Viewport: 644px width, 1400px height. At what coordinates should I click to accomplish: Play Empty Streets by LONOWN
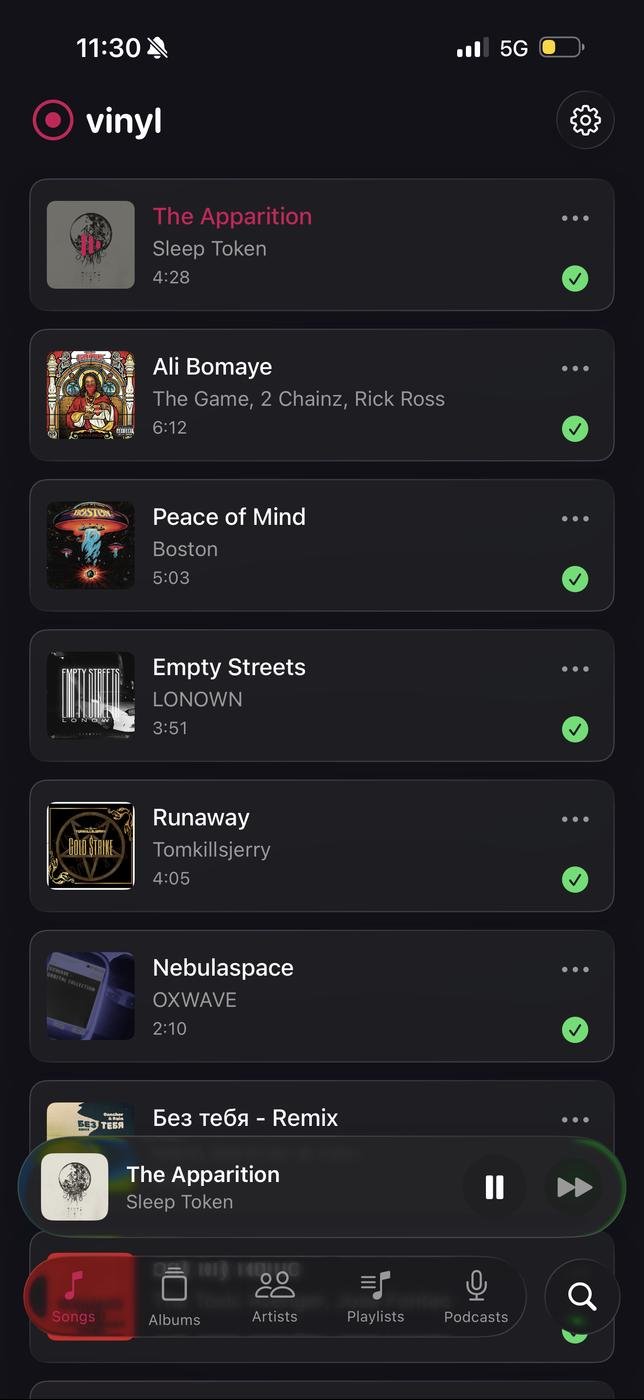tap(300, 696)
